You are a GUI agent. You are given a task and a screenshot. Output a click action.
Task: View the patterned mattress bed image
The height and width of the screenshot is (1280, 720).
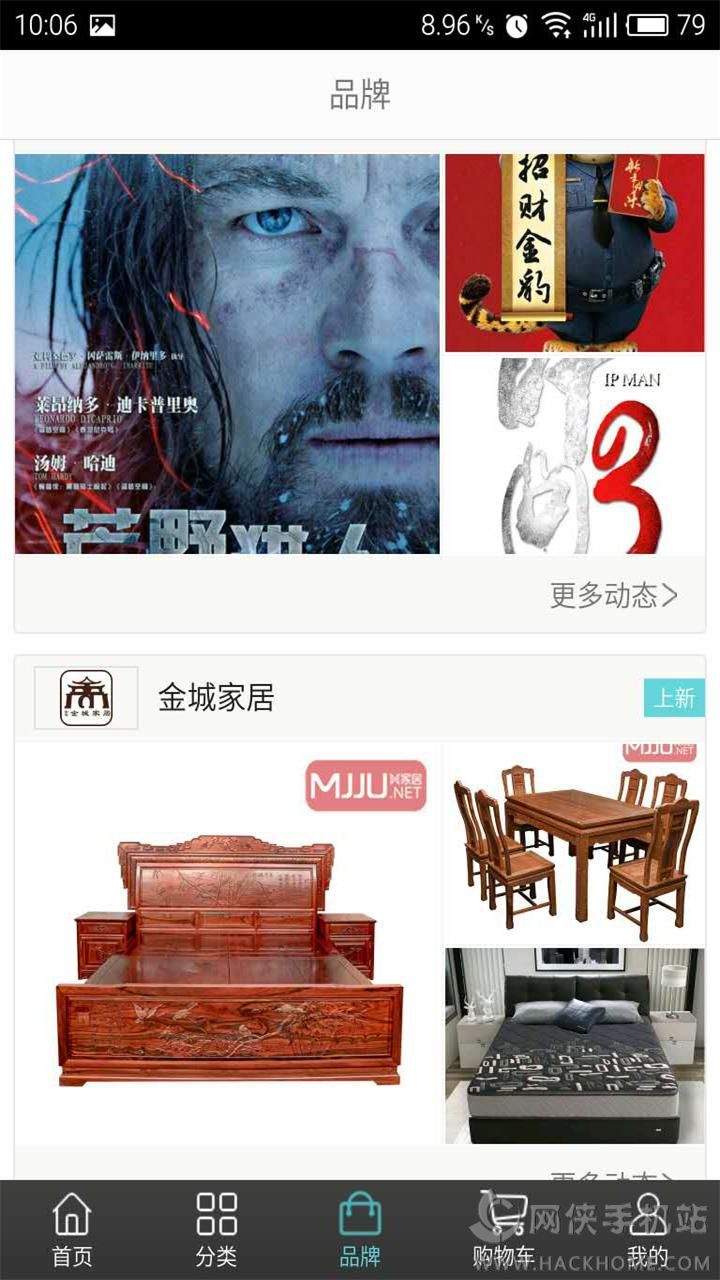click(x=575, y=1046)
